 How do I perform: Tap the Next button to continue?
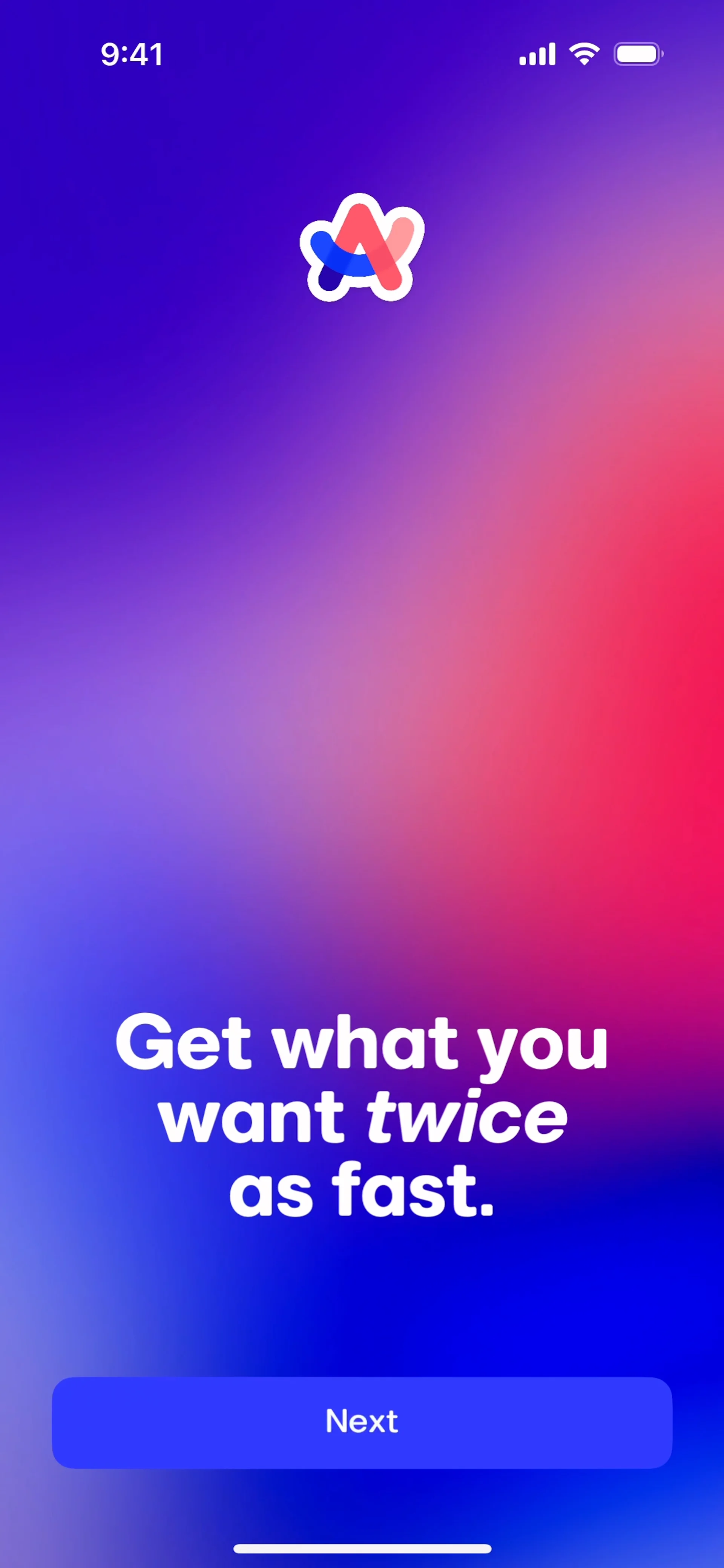362,1422
